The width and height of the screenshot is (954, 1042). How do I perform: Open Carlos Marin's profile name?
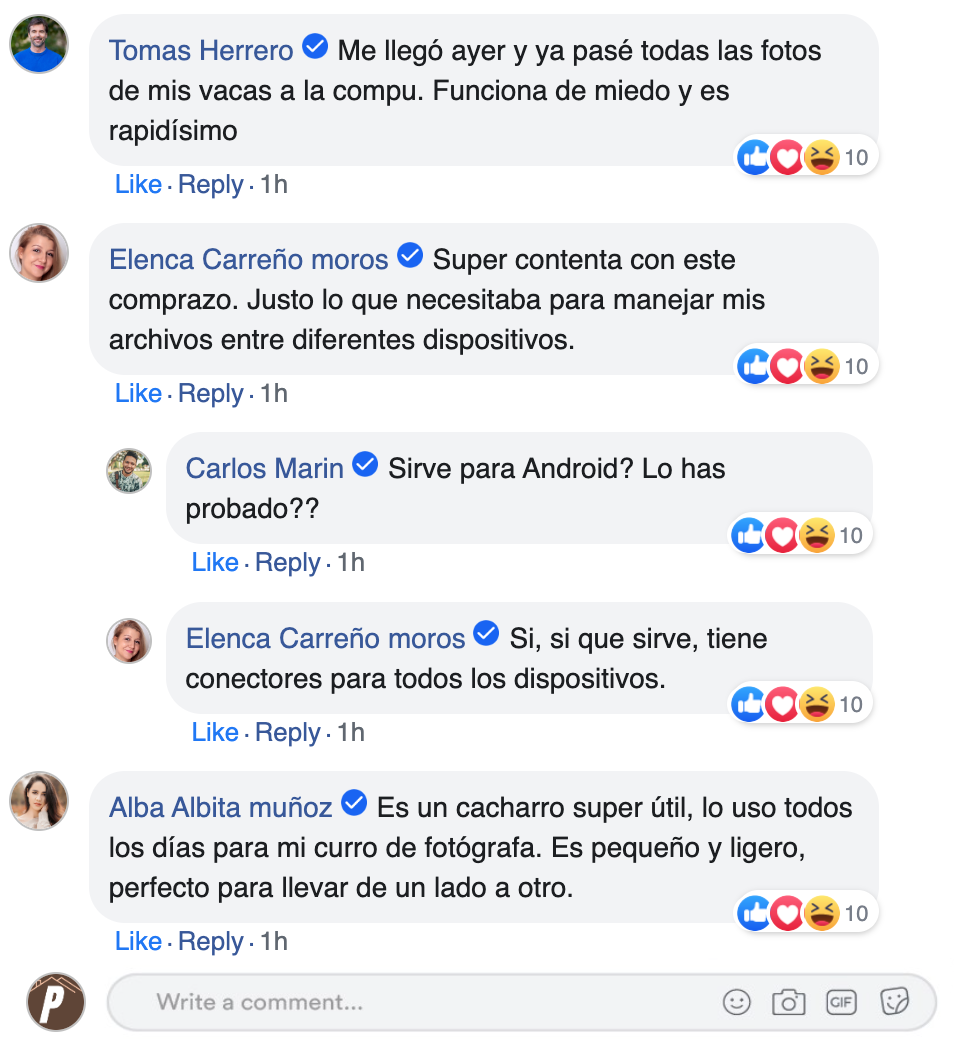point(265,468)
